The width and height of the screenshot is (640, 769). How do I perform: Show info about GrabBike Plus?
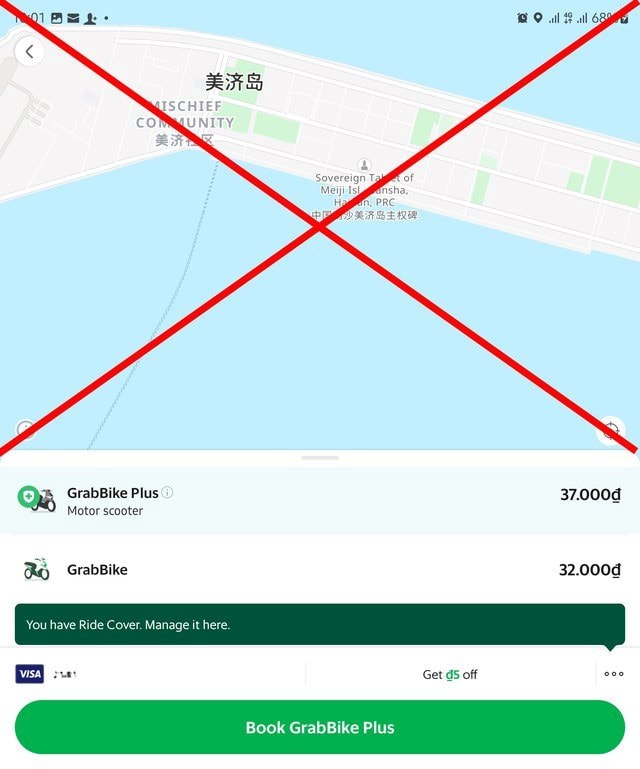tap(168, 492)
